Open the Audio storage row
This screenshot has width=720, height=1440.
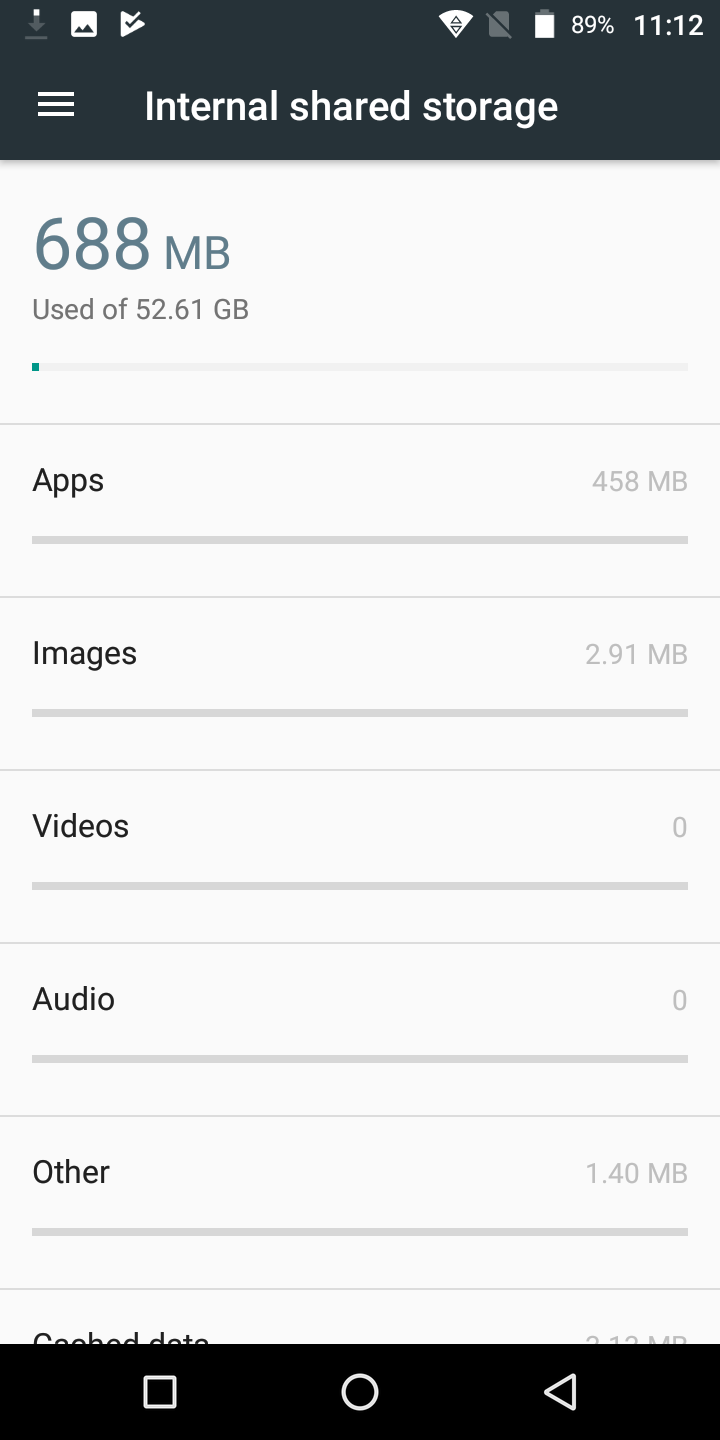tap(360, 1030)
